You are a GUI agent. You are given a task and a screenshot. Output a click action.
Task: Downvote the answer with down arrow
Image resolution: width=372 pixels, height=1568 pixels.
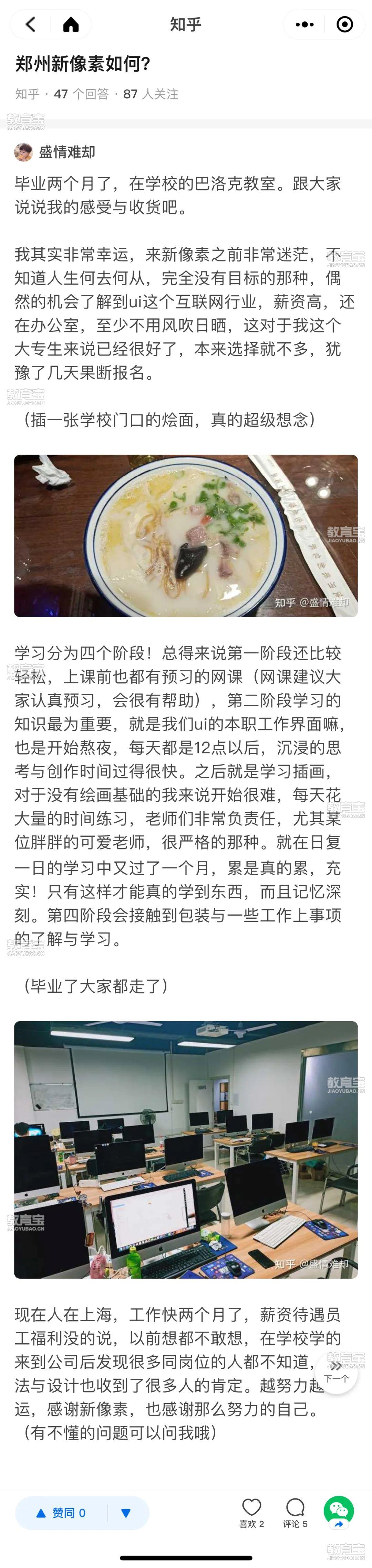point(126,1513)
